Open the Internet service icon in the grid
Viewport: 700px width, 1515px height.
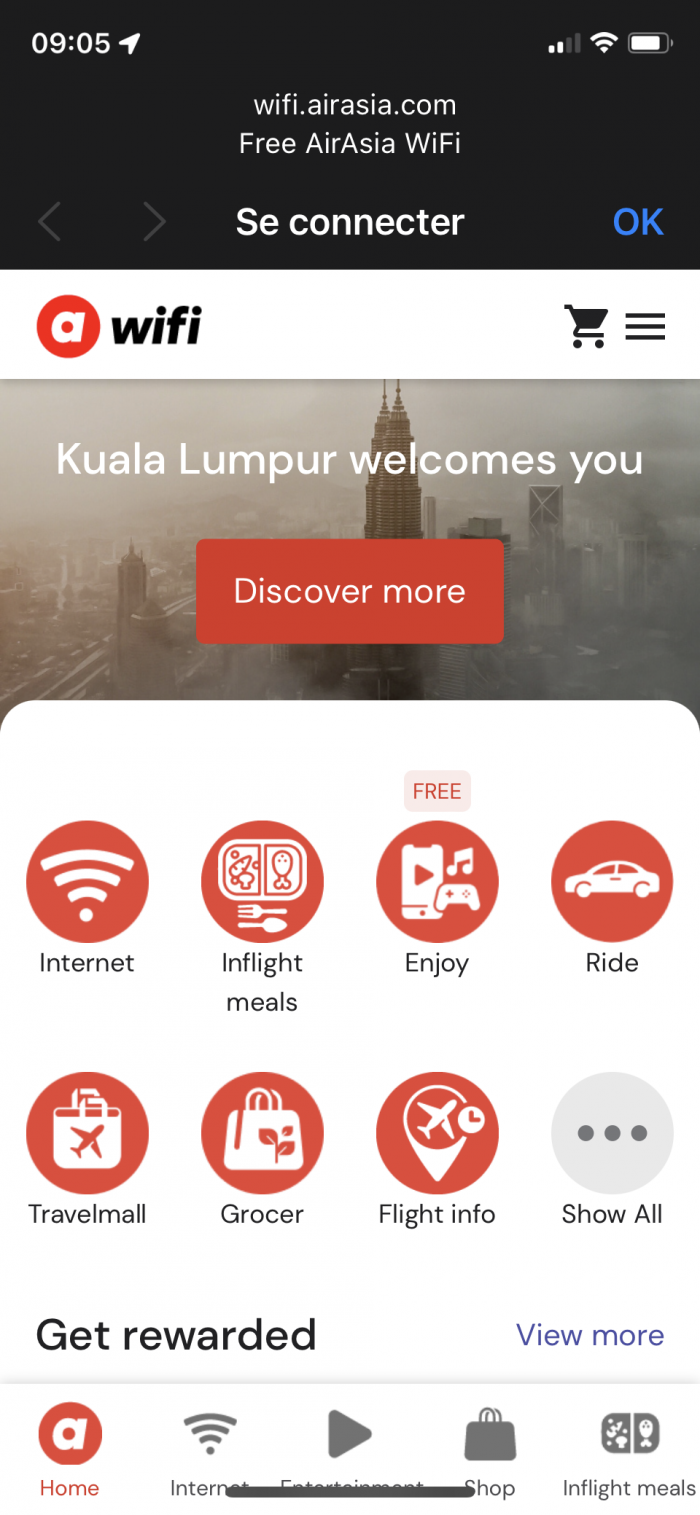87,882
